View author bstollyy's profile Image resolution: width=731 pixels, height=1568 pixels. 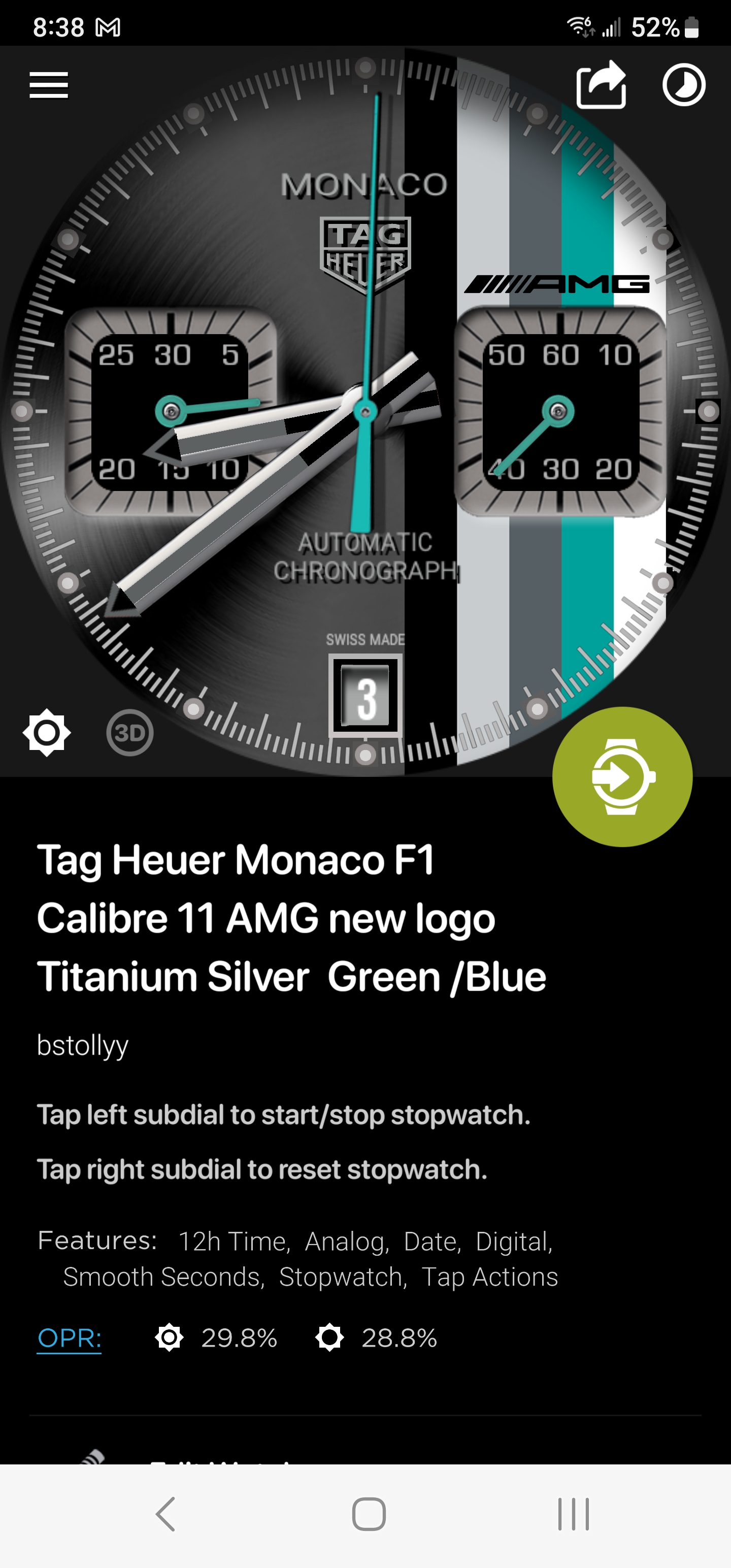tap(83, 1046)
